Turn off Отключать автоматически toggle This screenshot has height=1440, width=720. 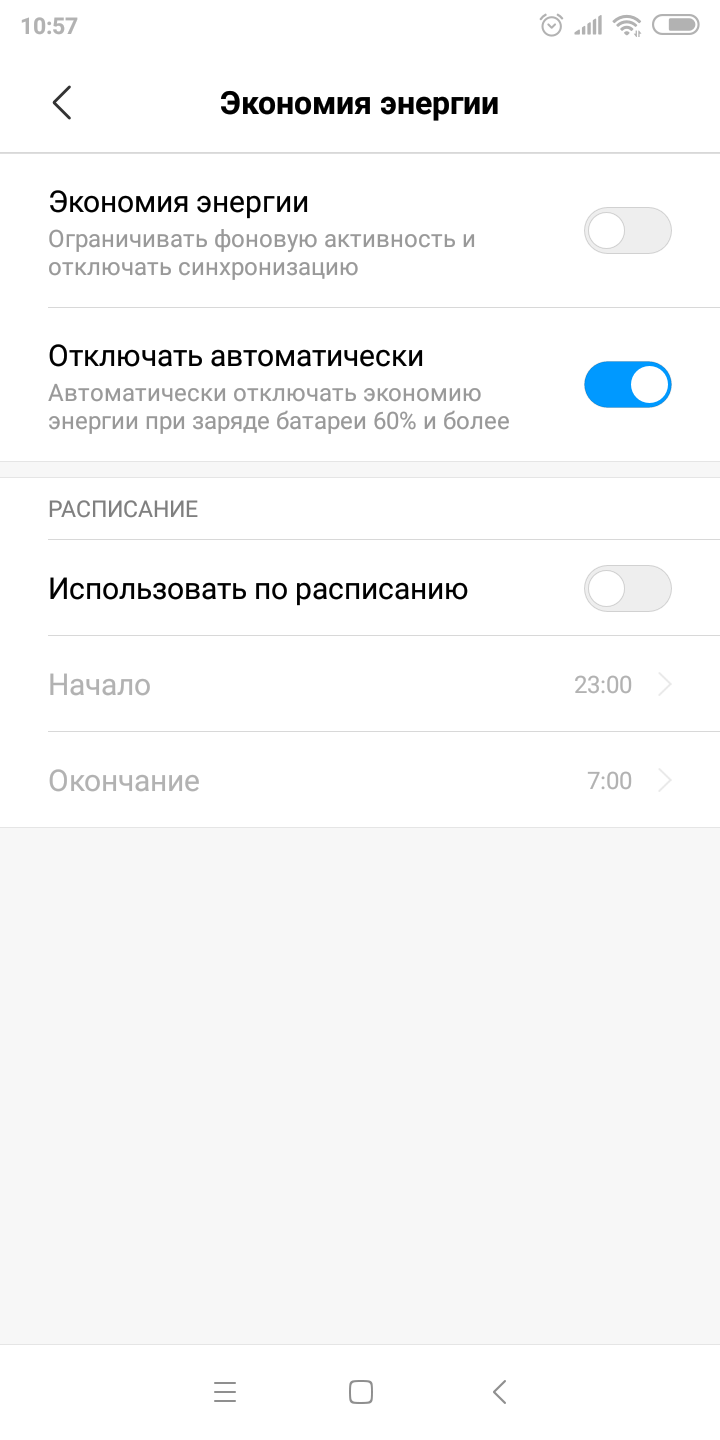tap(627, 385)
